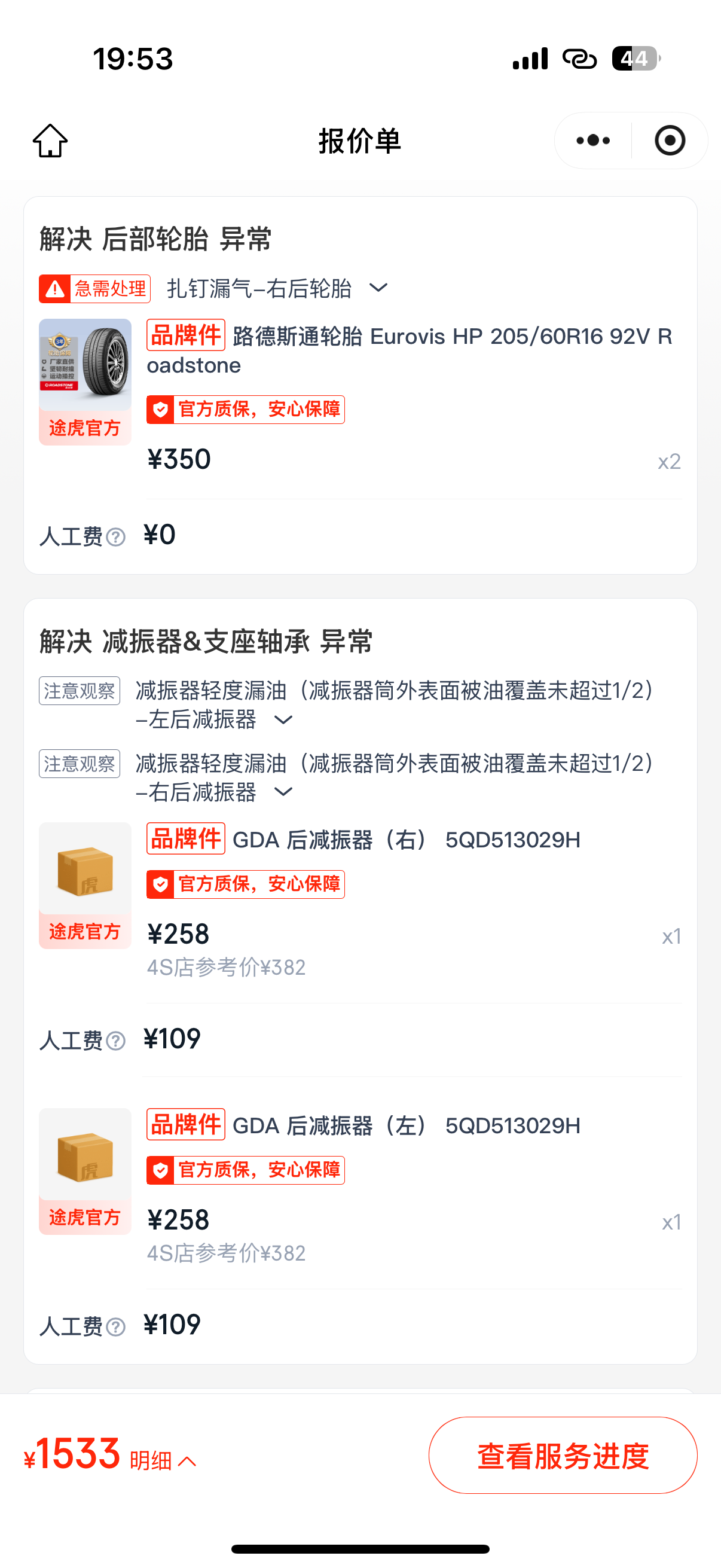
Task: Open the GDA 后减振器（左） product
Action: pyautogui.click(x=406, y=1125)
